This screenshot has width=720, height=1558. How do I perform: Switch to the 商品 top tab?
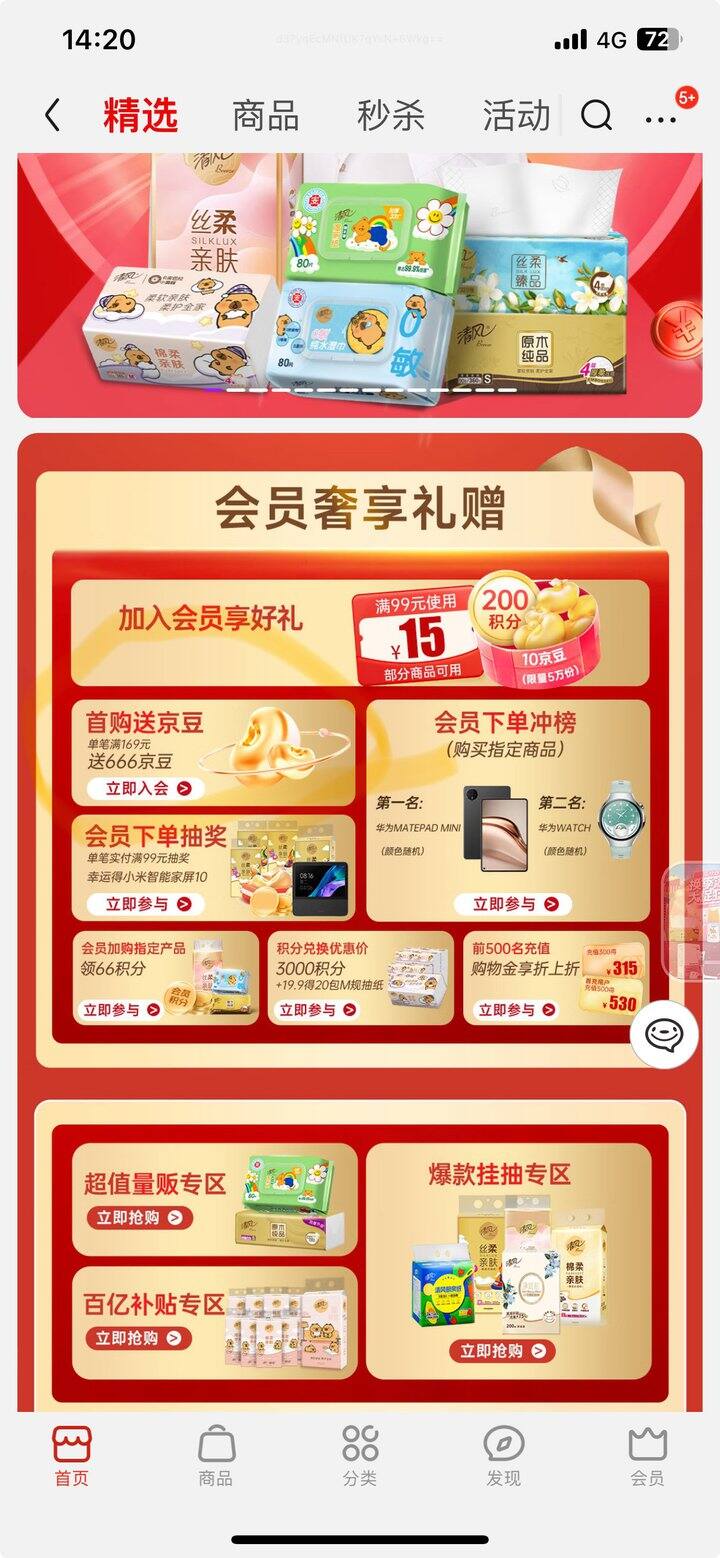265,116
